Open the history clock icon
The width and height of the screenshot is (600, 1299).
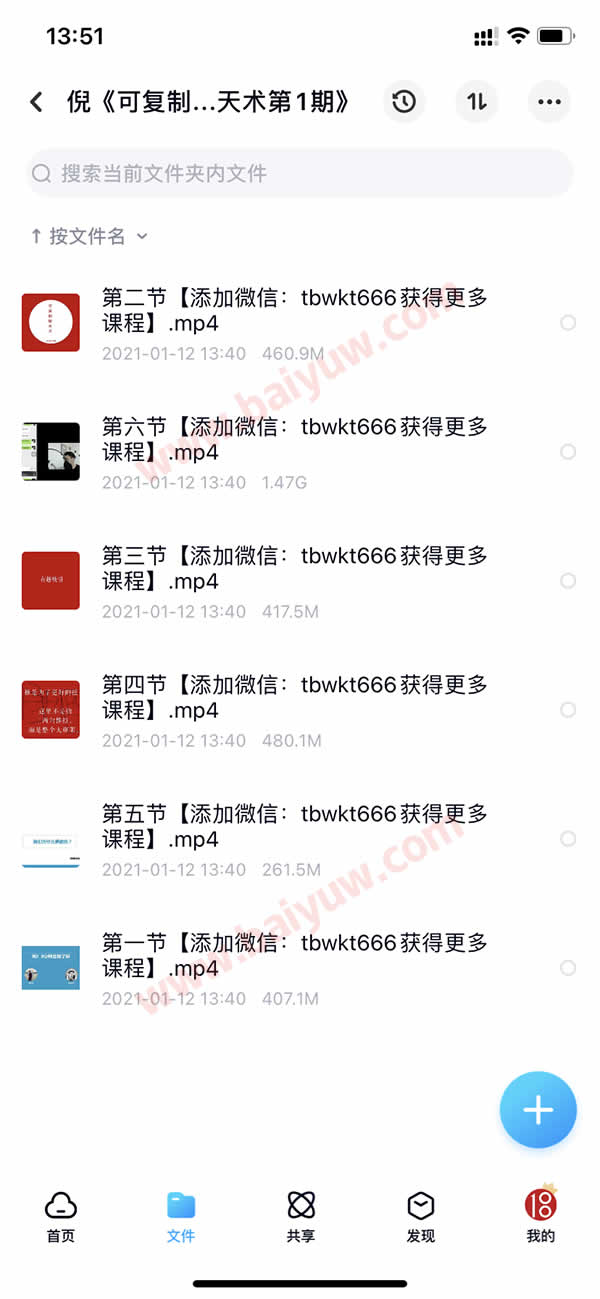coord(404,102)
